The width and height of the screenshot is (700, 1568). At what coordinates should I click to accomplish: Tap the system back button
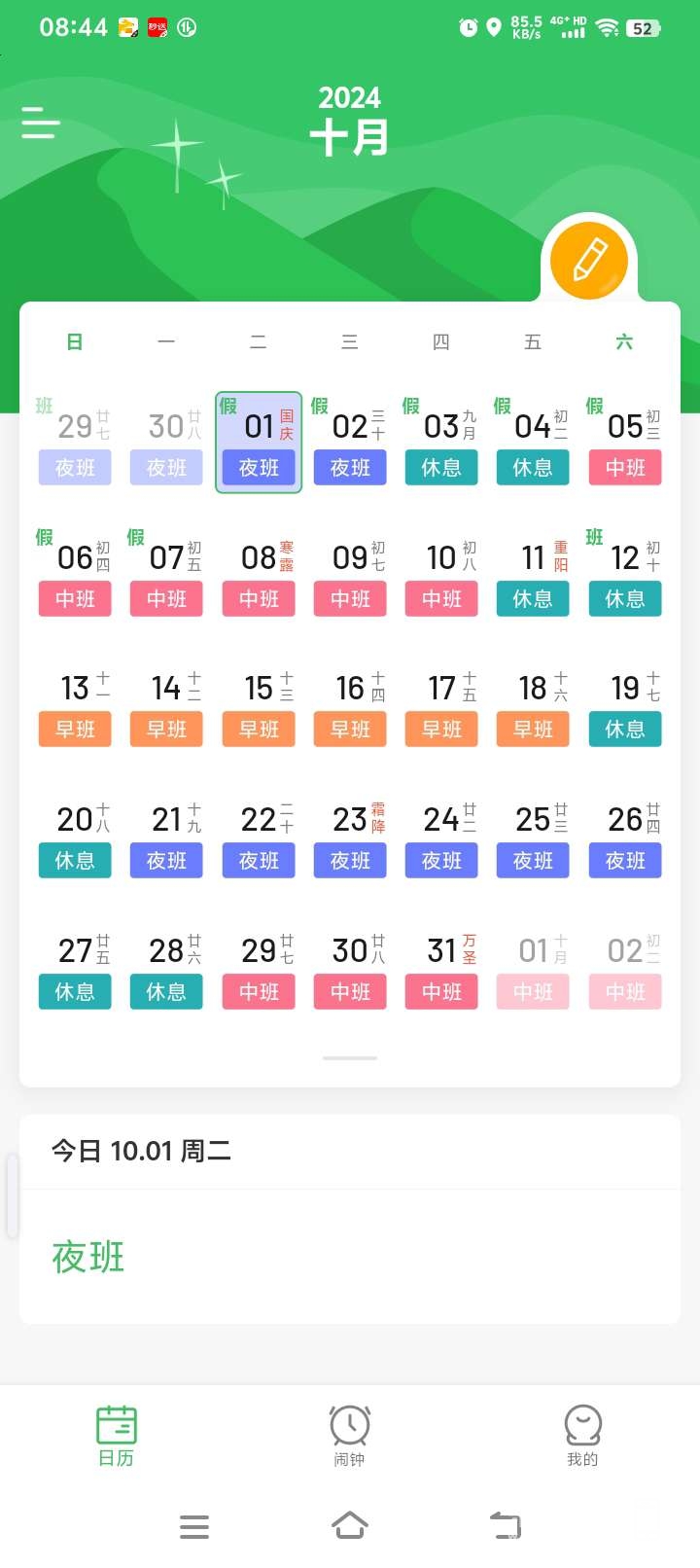(x=506, y=1525)
